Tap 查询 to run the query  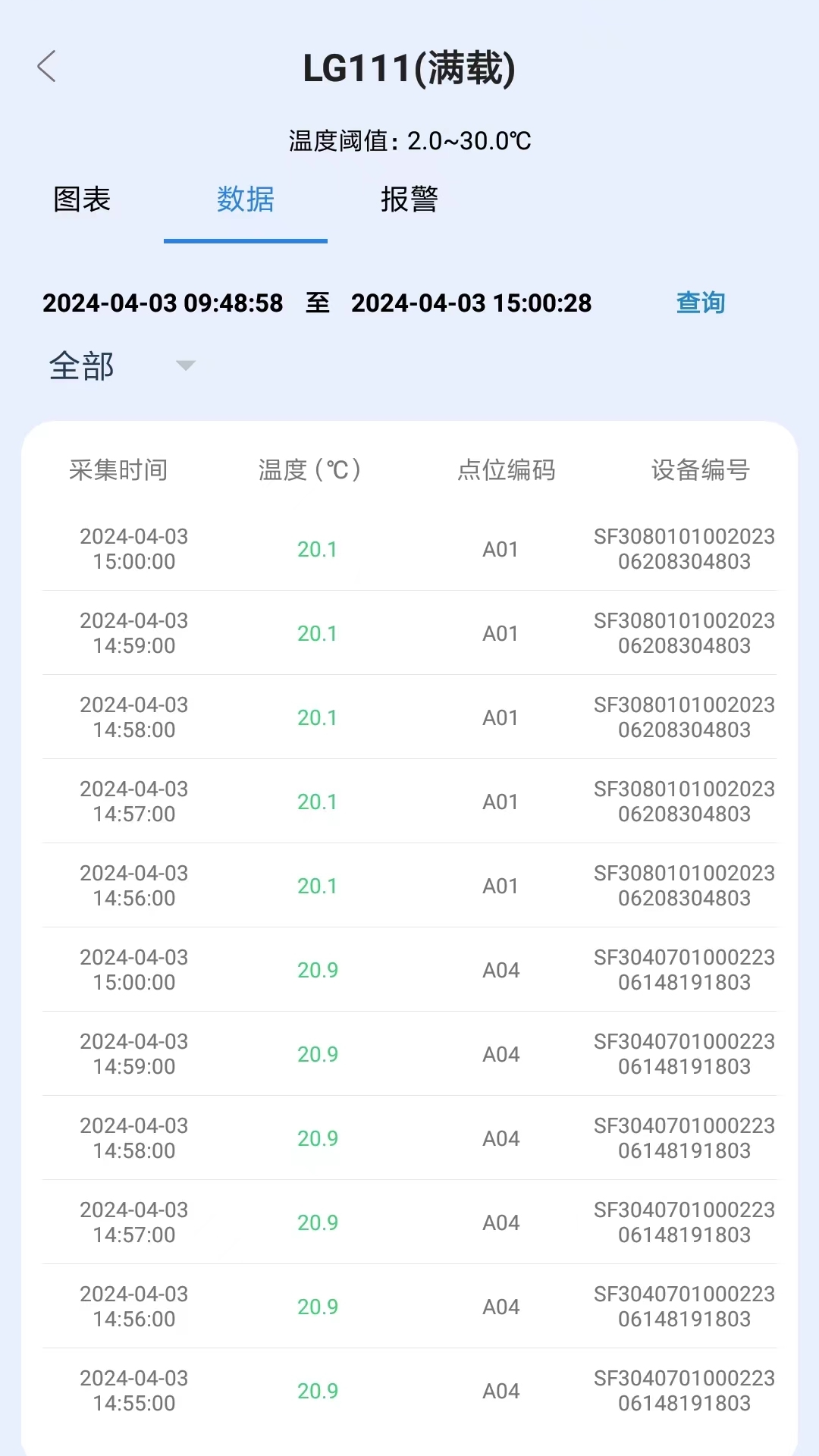[x=700, y=302]
